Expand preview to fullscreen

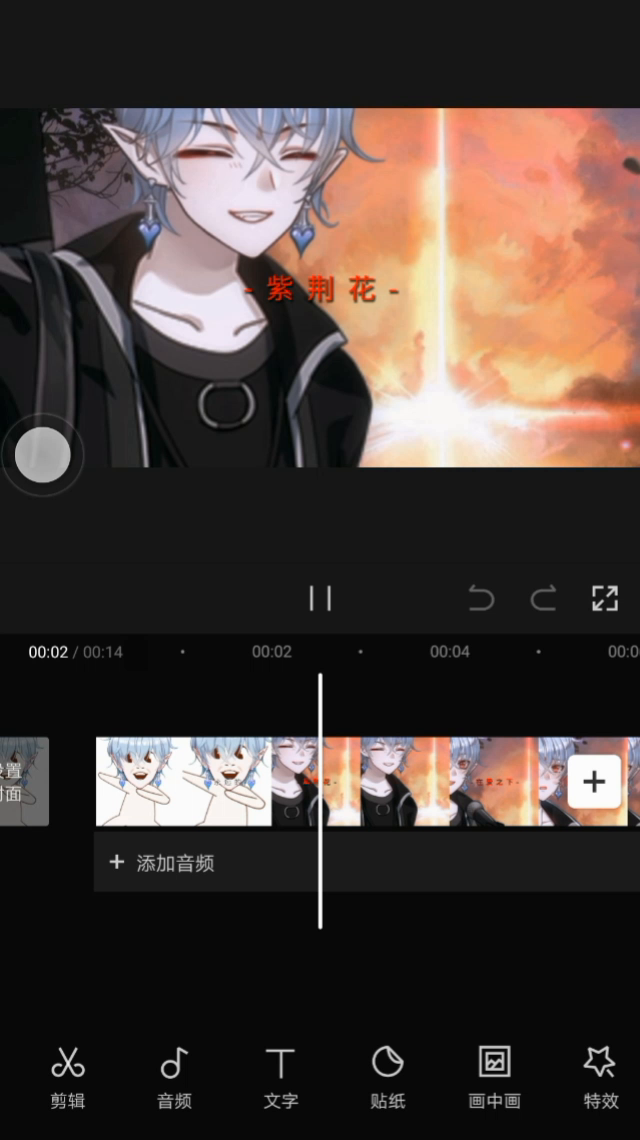point(605,599)
